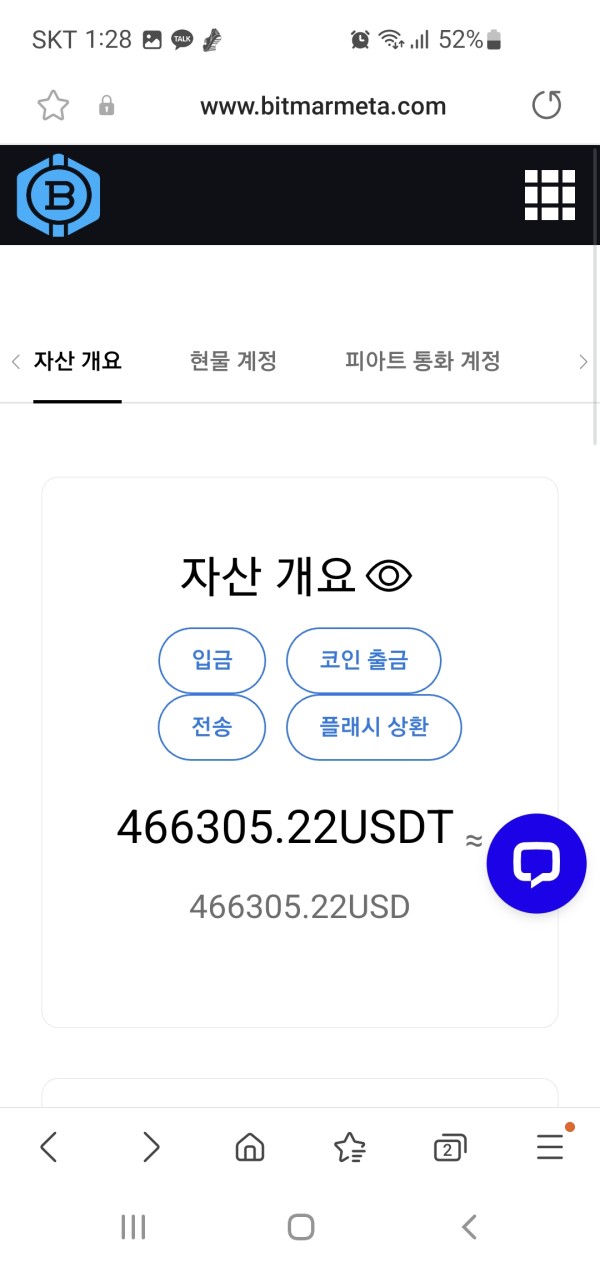Open 플래시 상환

click(x=374, y=727)
